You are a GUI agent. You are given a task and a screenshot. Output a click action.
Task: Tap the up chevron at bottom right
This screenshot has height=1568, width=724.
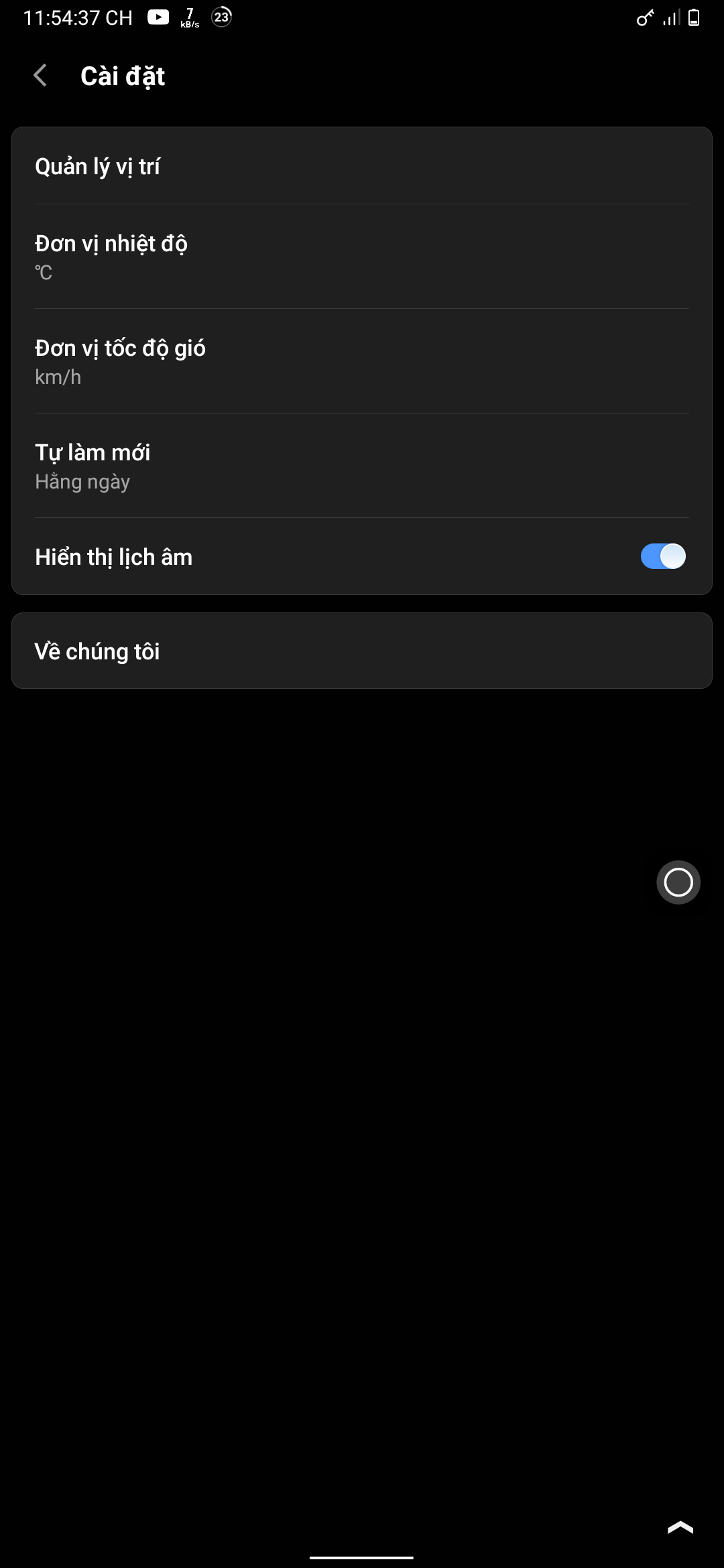[x=680, y=1527]
